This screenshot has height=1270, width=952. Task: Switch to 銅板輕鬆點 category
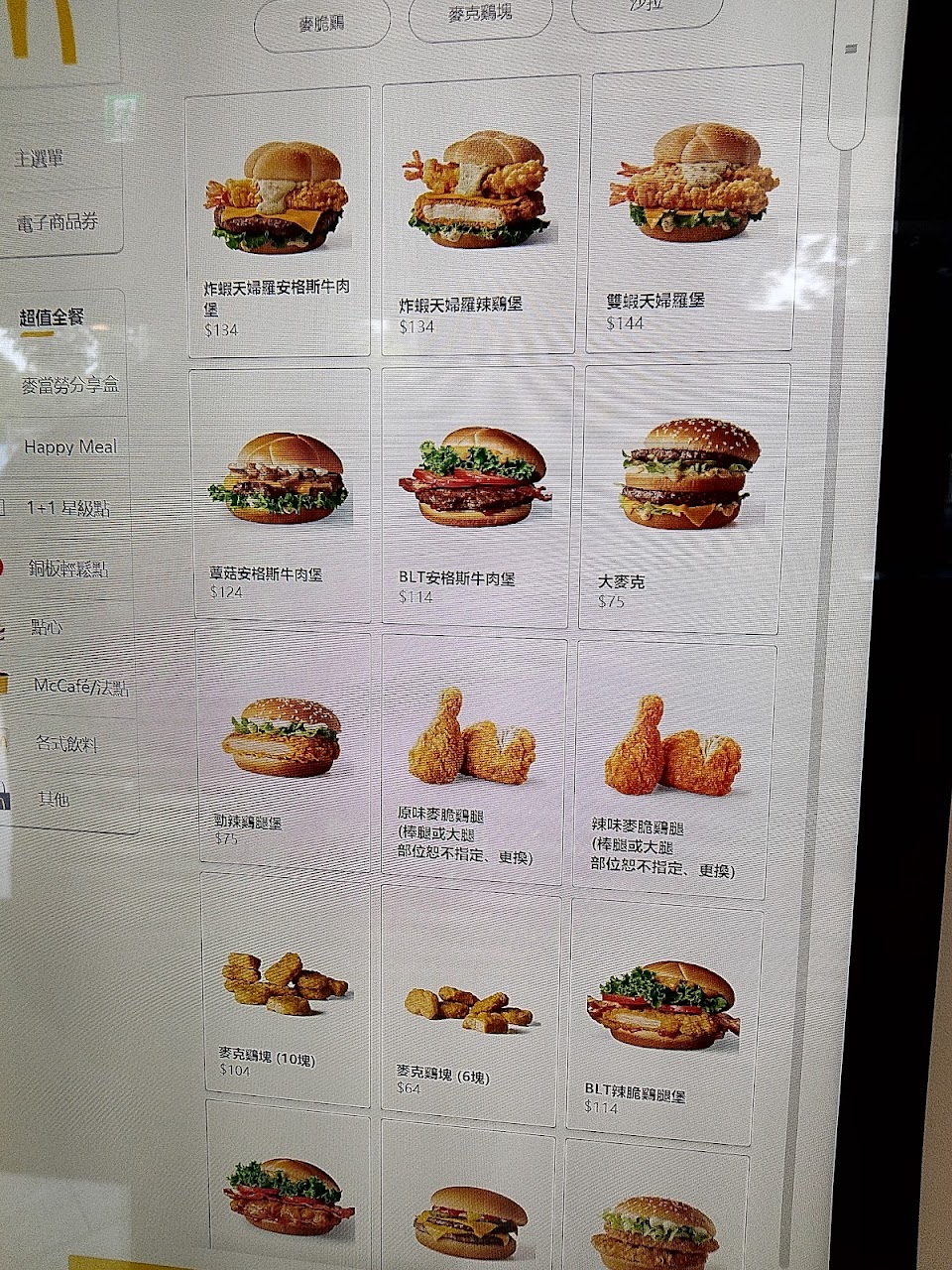coord(67,569)
